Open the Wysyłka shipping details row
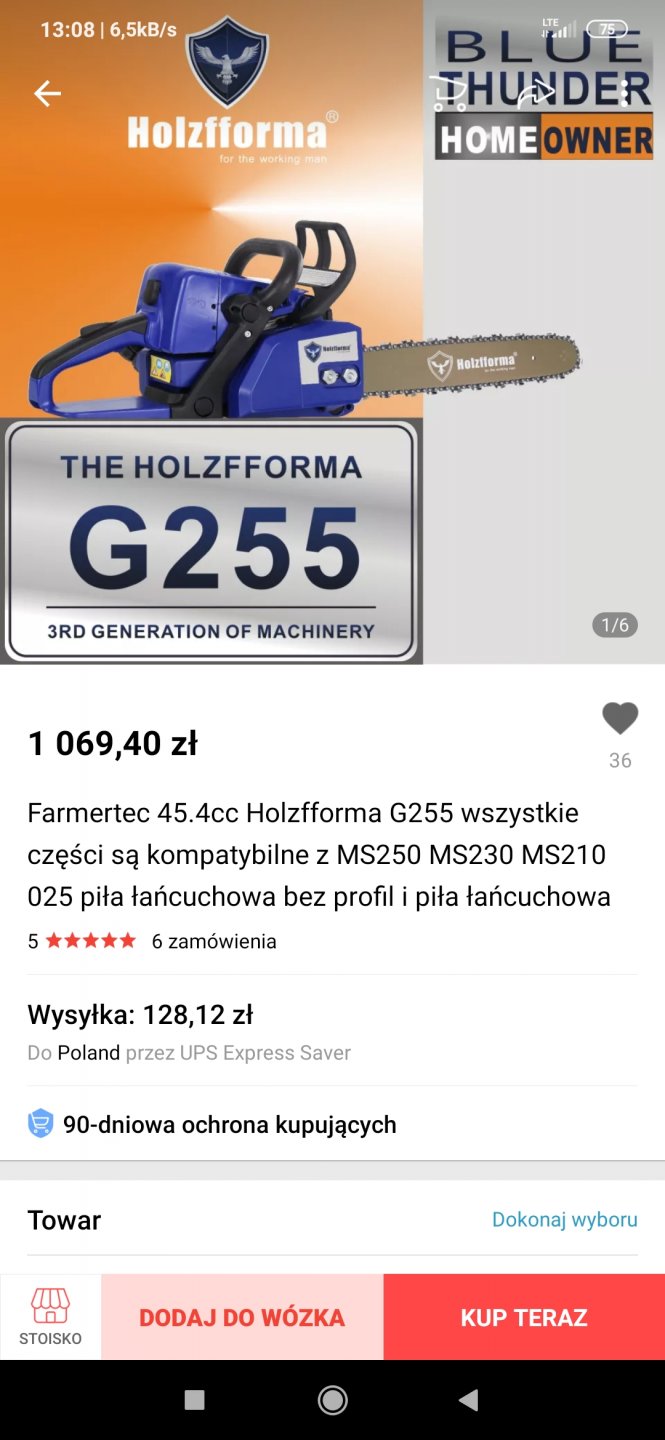Viewport: 665px width, 1440px height. click(x=332, y=1032)
